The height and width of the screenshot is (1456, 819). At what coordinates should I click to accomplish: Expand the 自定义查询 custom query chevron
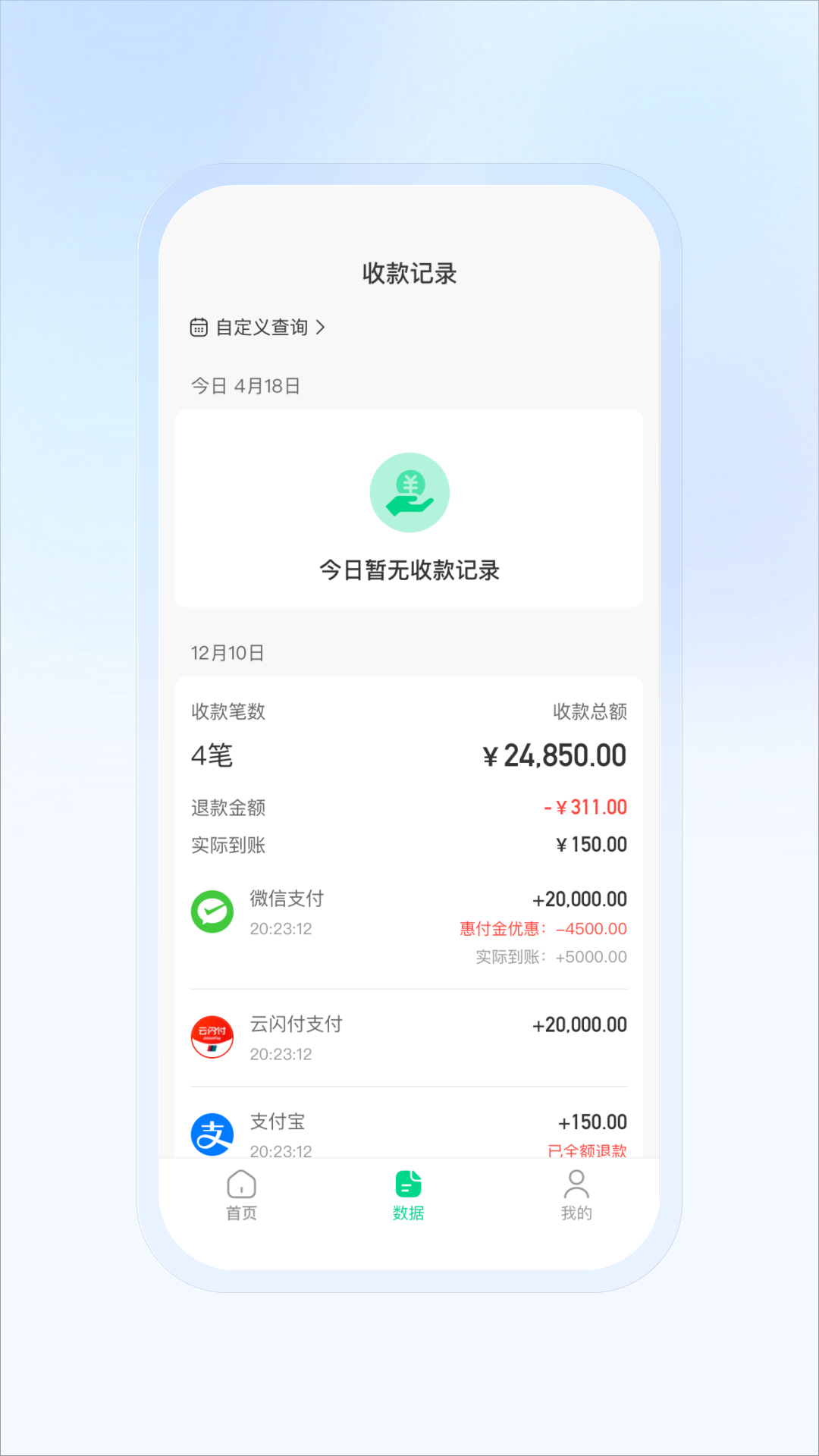point(322,328)
